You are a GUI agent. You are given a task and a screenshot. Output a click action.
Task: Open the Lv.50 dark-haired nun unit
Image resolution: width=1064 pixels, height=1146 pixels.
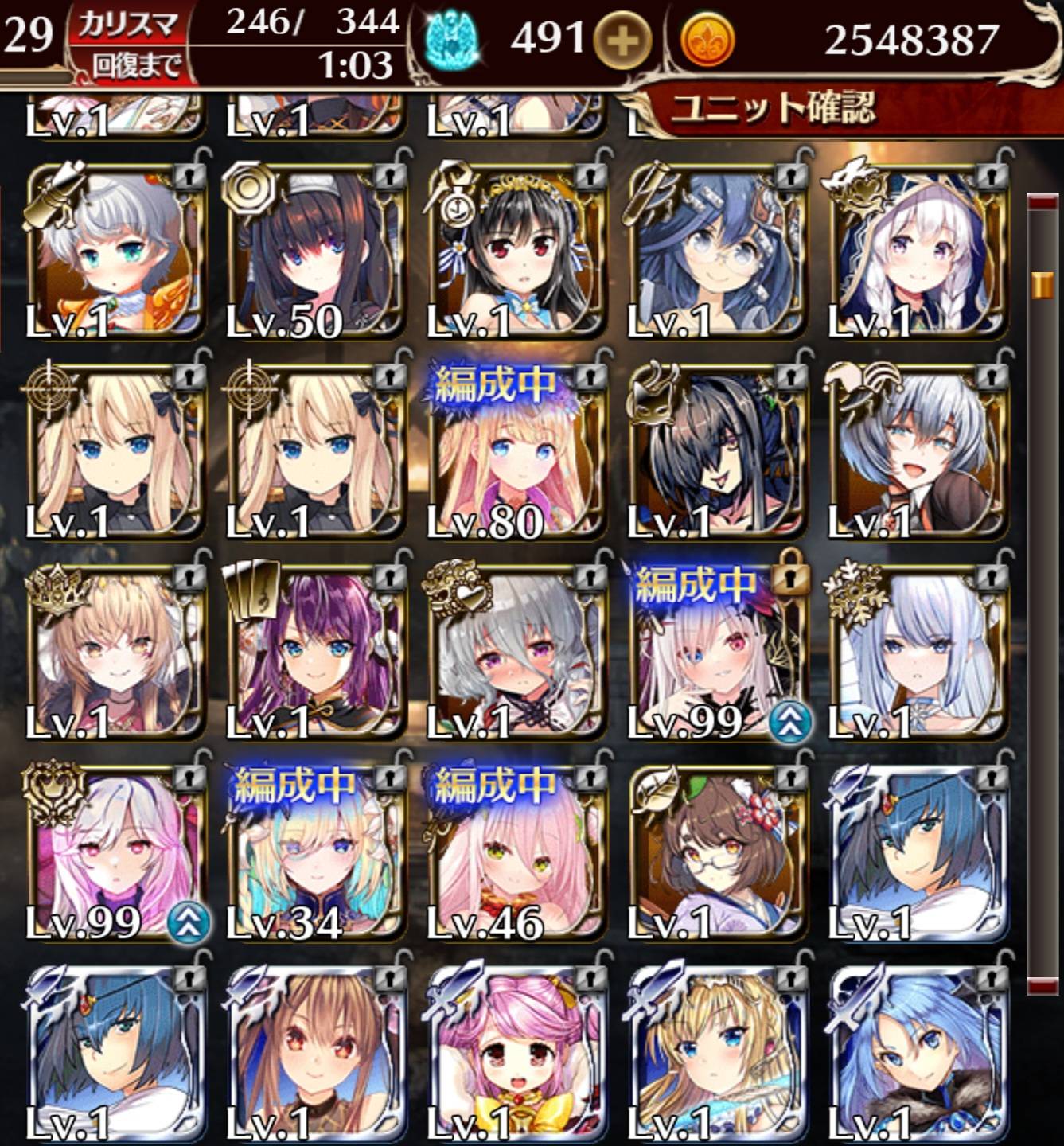316,251
